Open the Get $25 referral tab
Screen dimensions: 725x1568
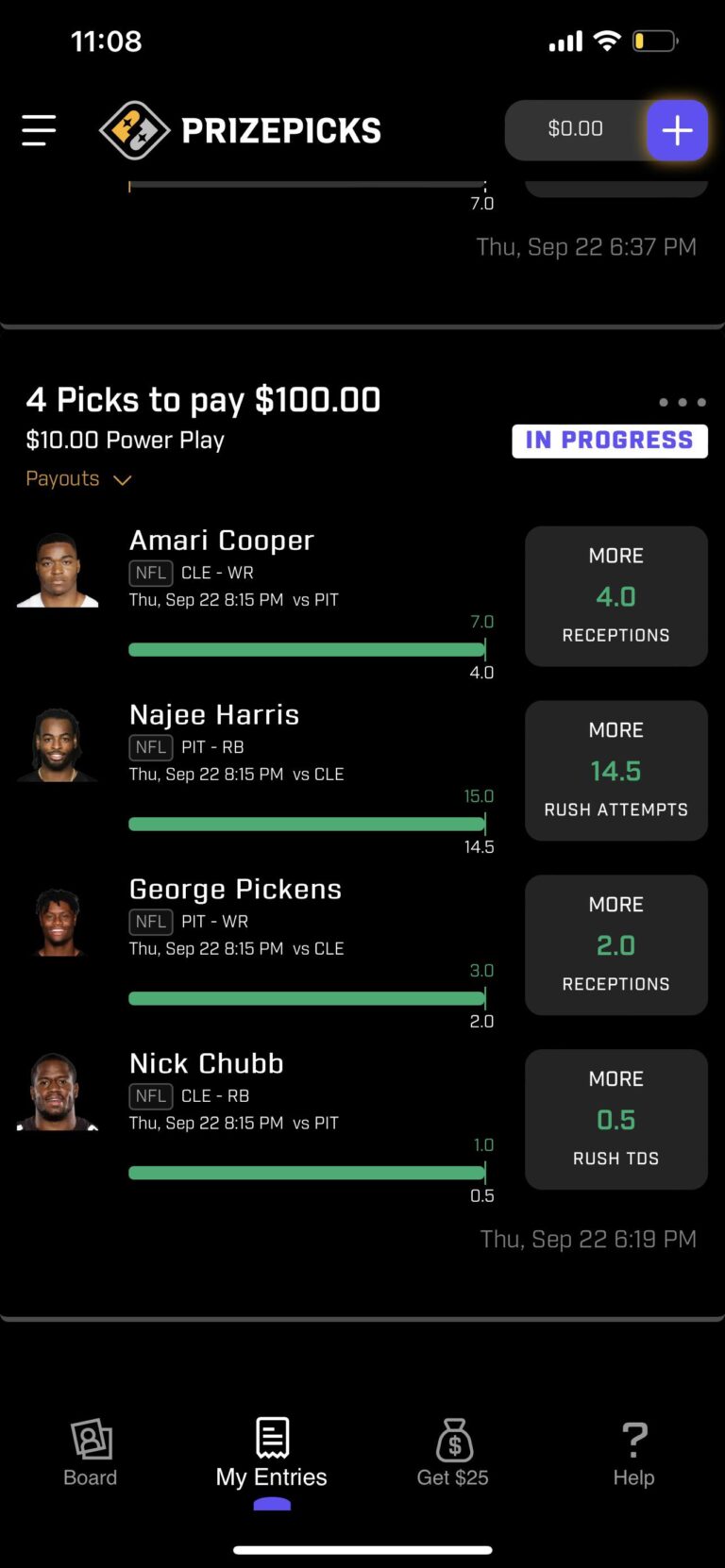[x=453, y=1453]
